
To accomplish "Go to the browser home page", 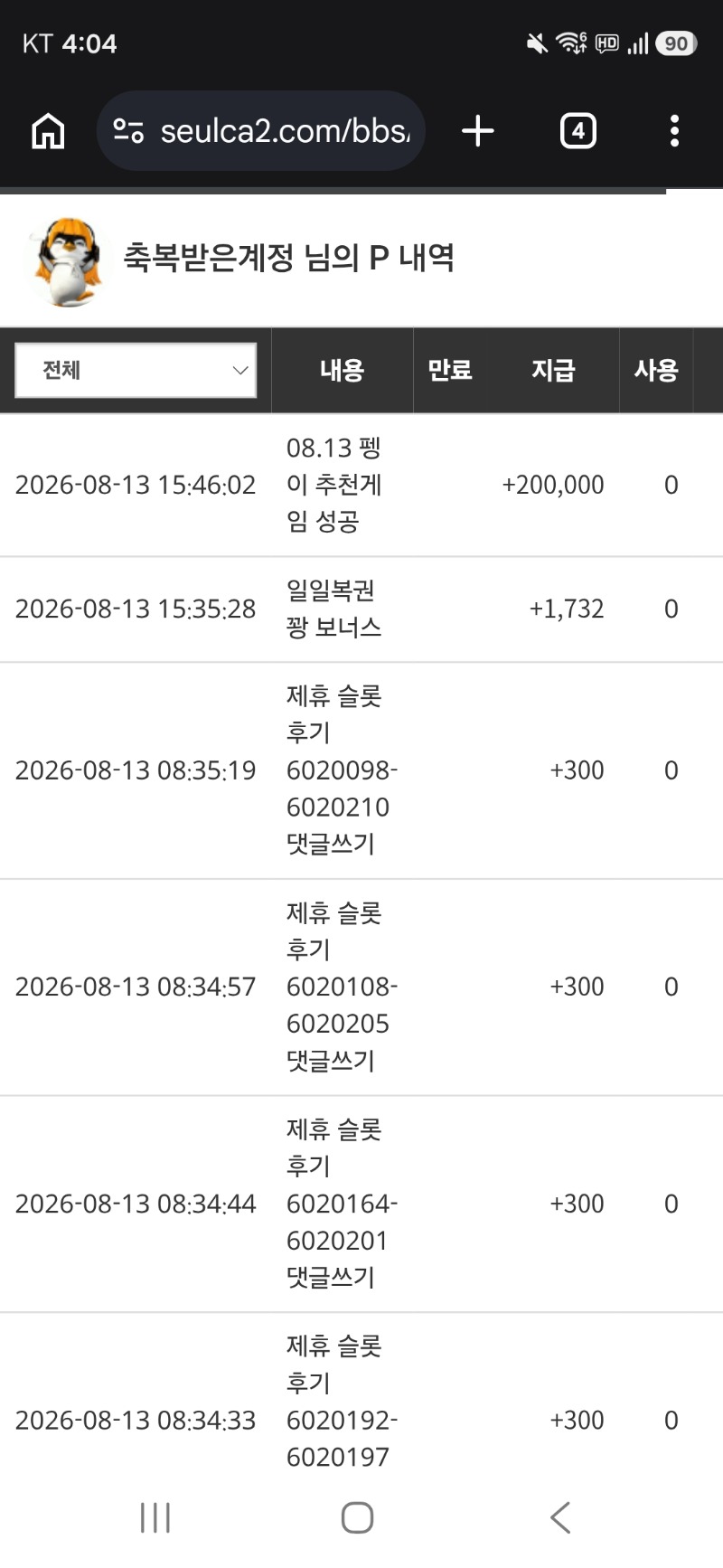I will coord(48,131).
